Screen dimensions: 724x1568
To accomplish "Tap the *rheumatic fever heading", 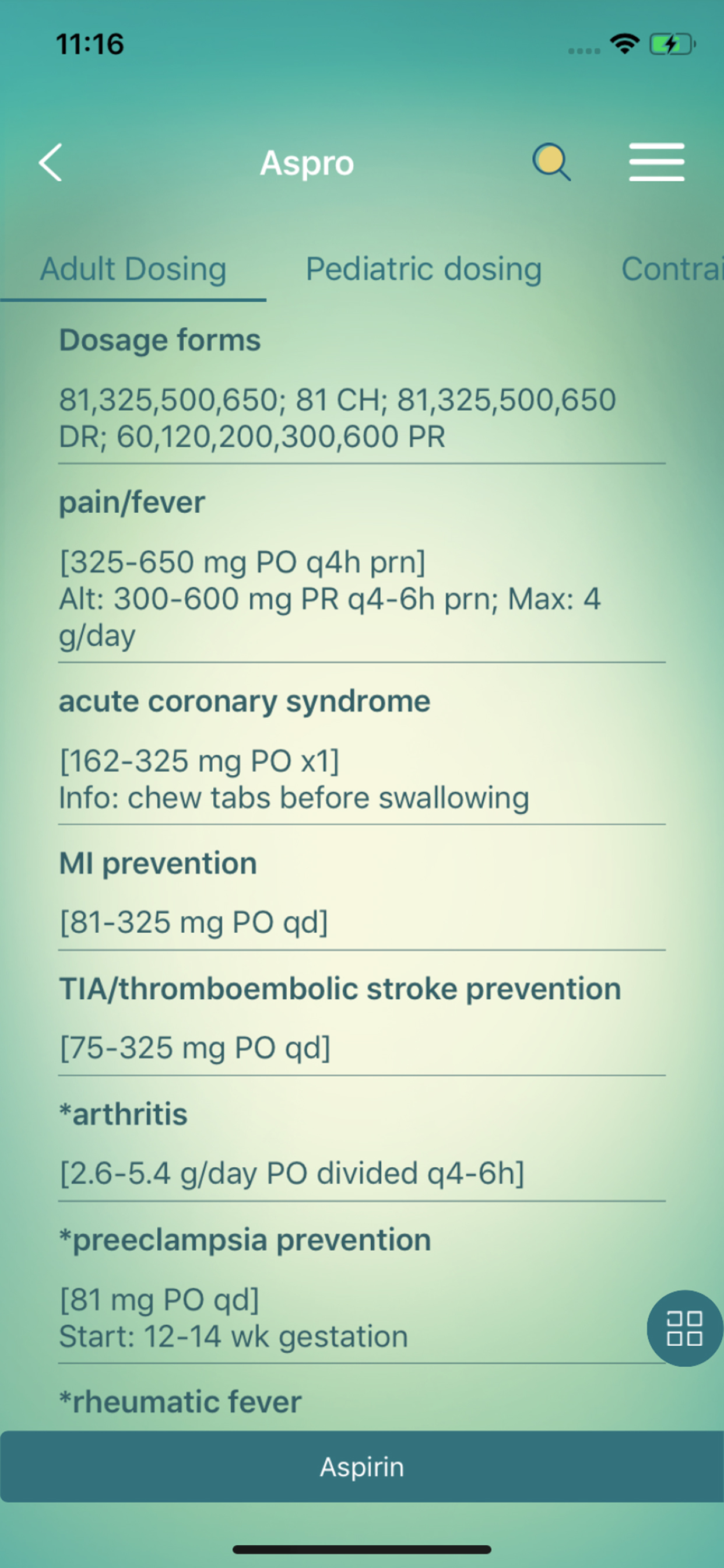I will (x=180, y=1401).
